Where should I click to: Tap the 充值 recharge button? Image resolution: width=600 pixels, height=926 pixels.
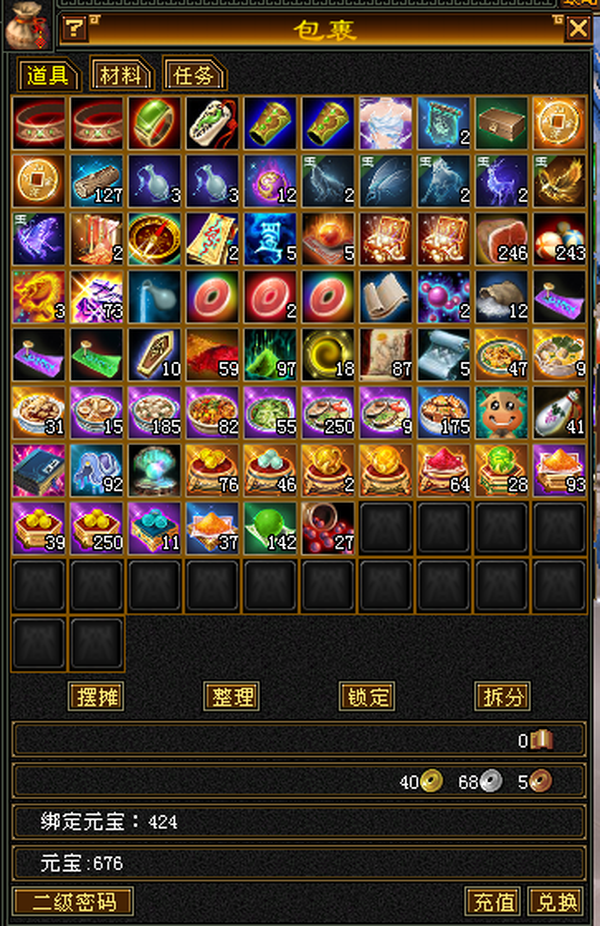(493, 901)
